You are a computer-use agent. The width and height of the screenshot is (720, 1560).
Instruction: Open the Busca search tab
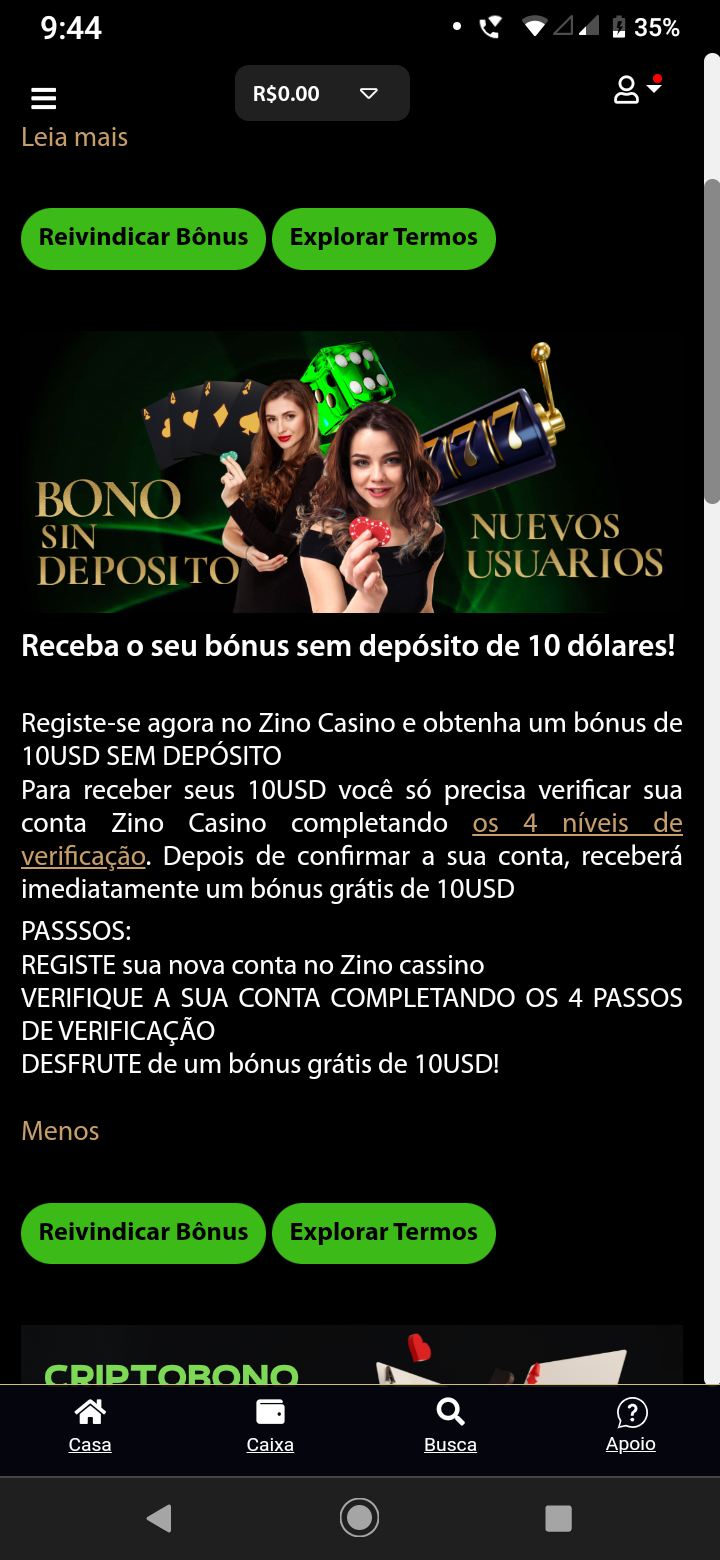(450, 1426)
